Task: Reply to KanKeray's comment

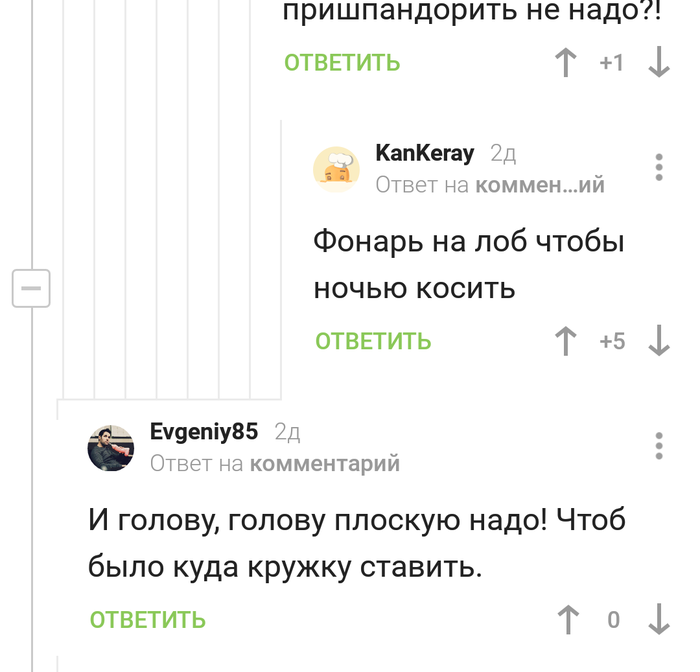Action: point(373,341)
